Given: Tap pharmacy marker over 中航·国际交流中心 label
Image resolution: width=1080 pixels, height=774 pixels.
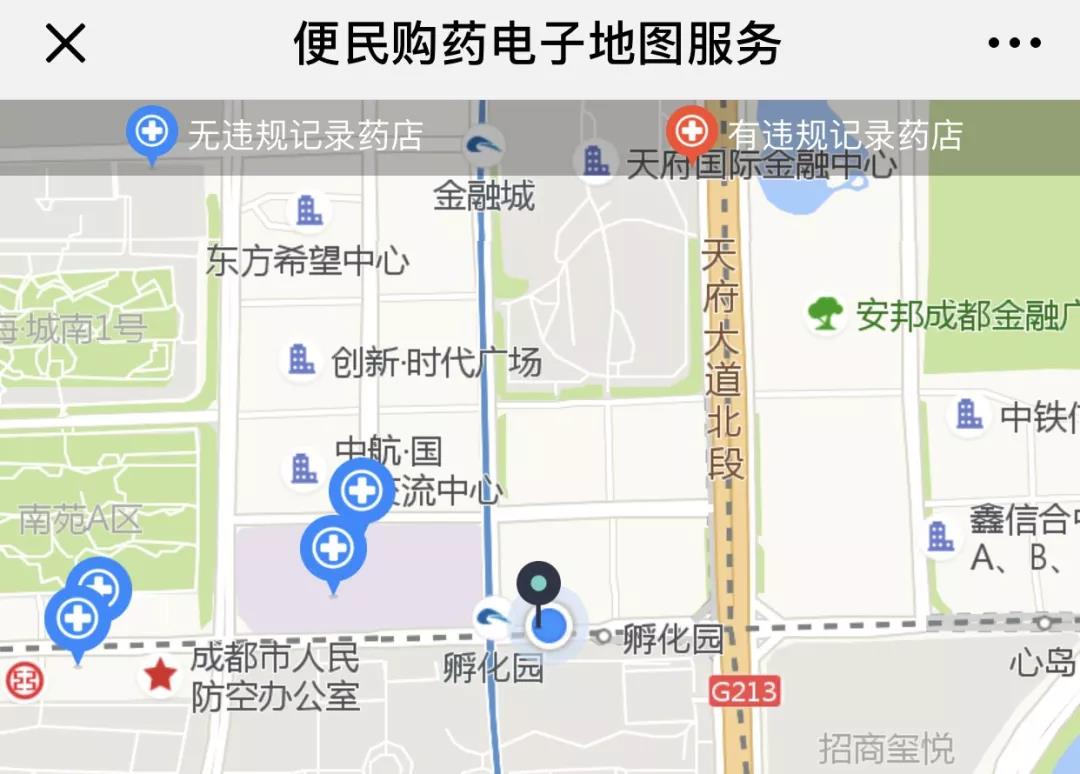Looking at the screenshot, I should pos(362,491).
